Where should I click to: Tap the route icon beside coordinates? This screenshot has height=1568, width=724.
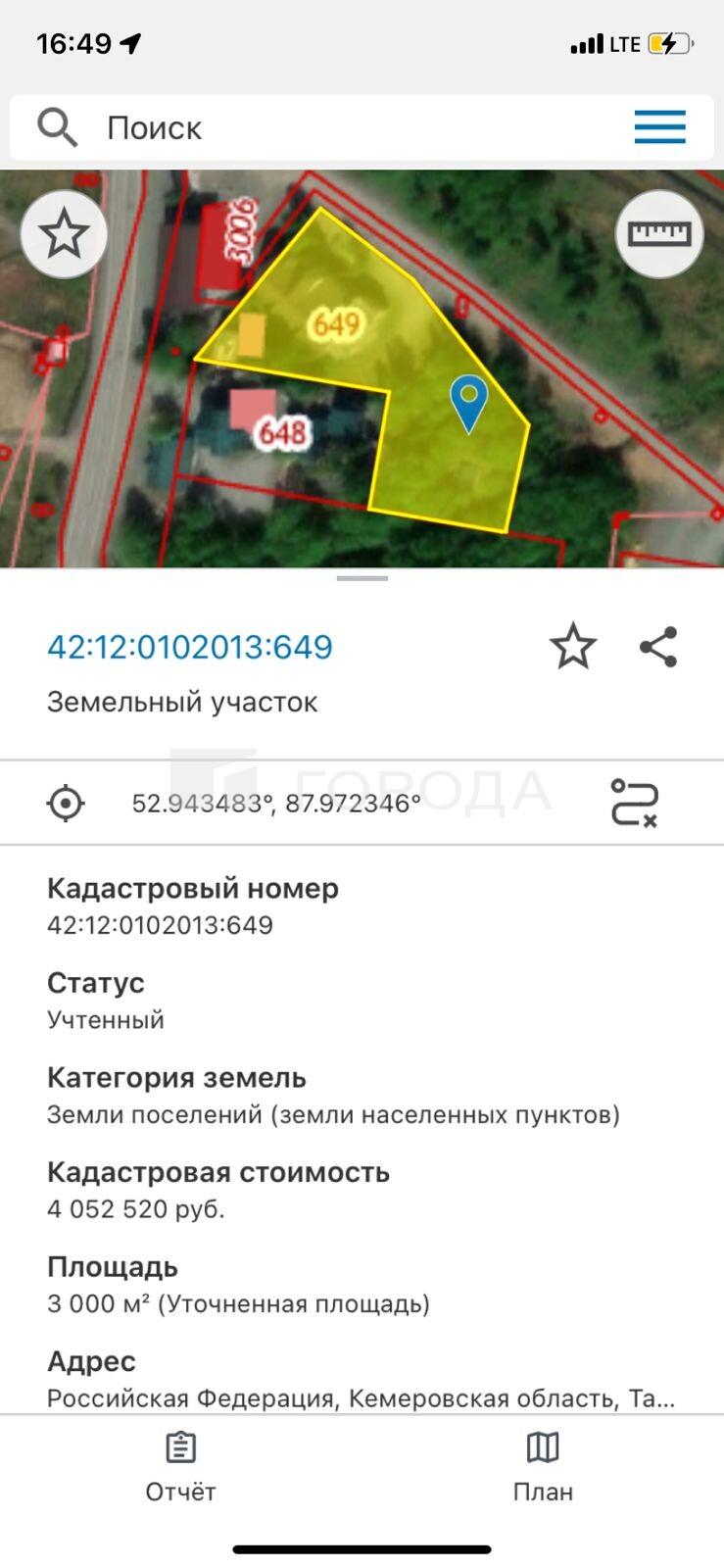(634, 803)
